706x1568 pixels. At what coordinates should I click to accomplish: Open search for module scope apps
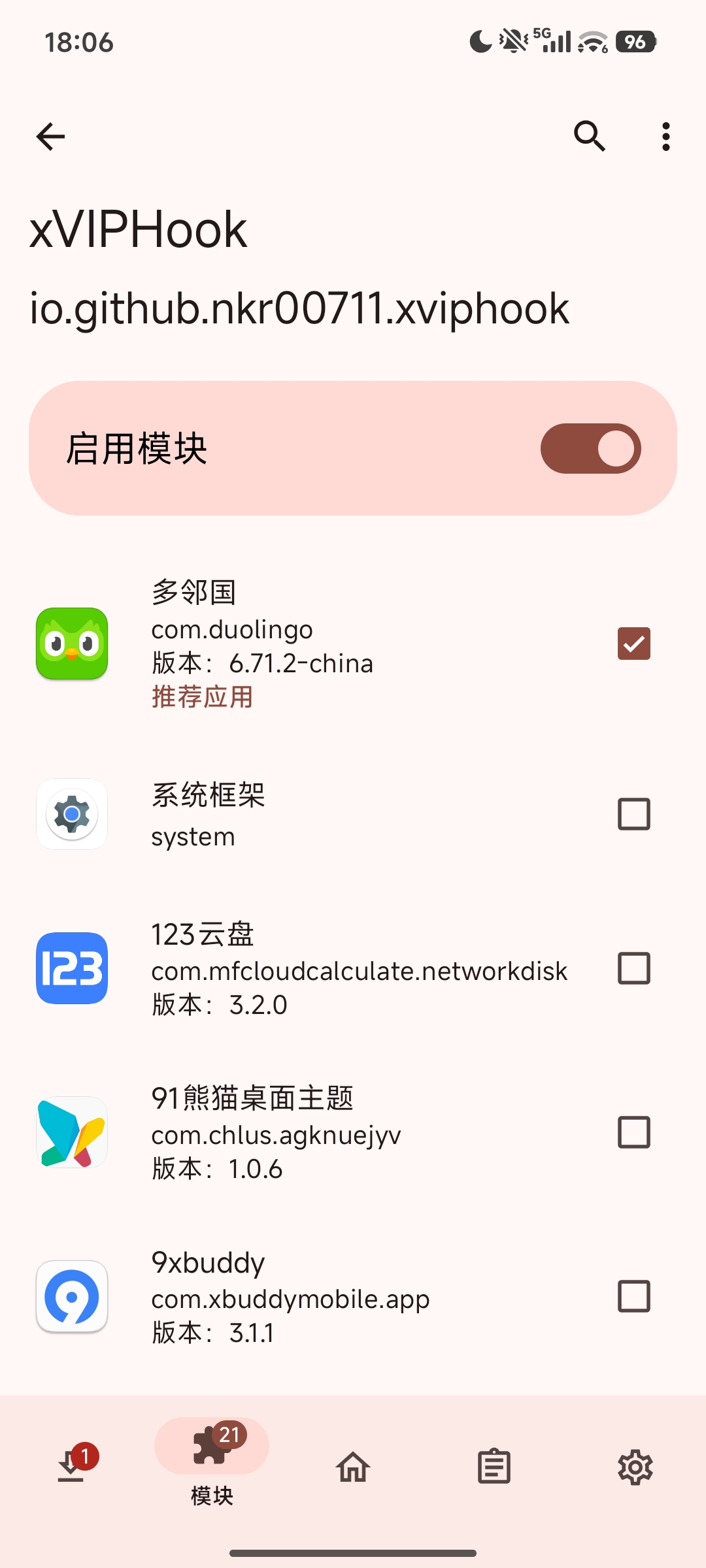589,136
